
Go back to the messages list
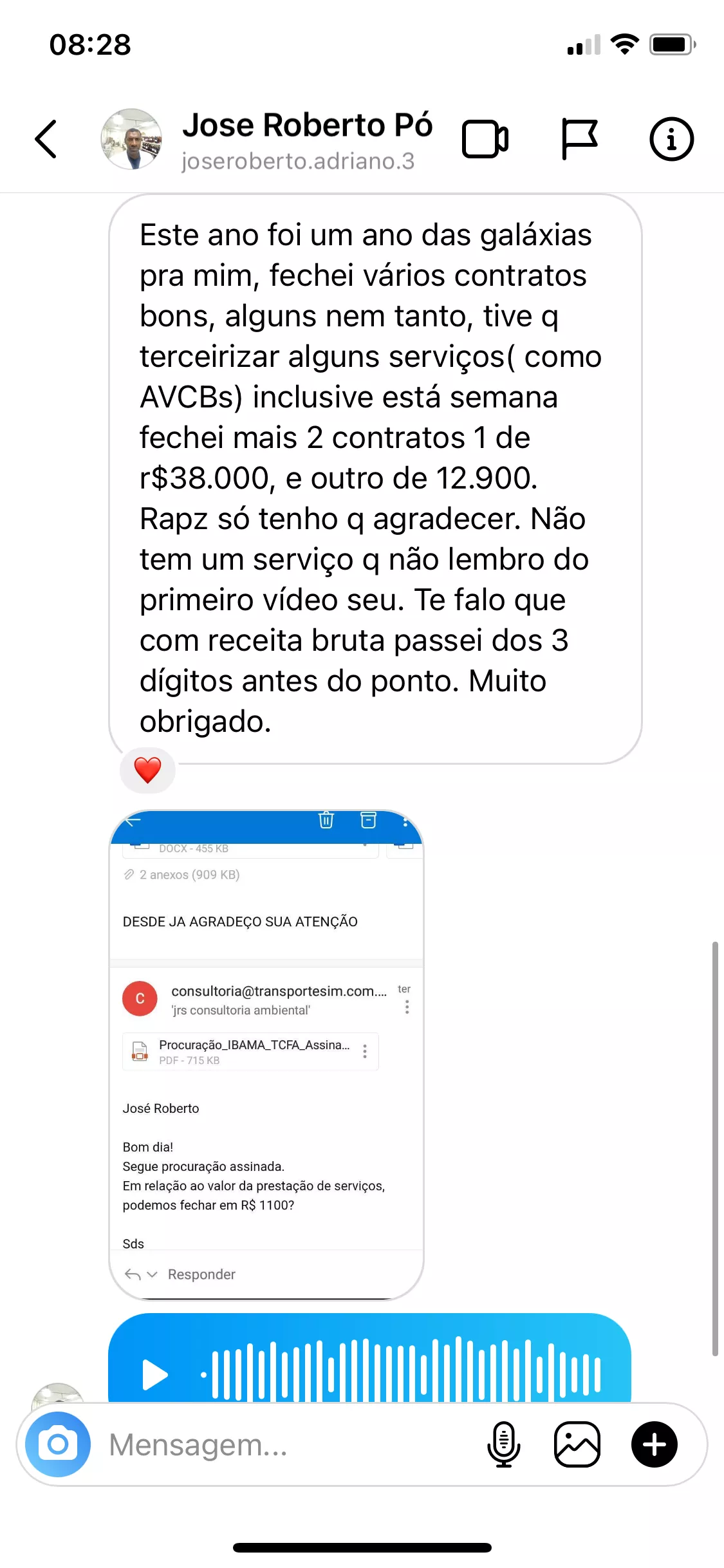point(46,139)
